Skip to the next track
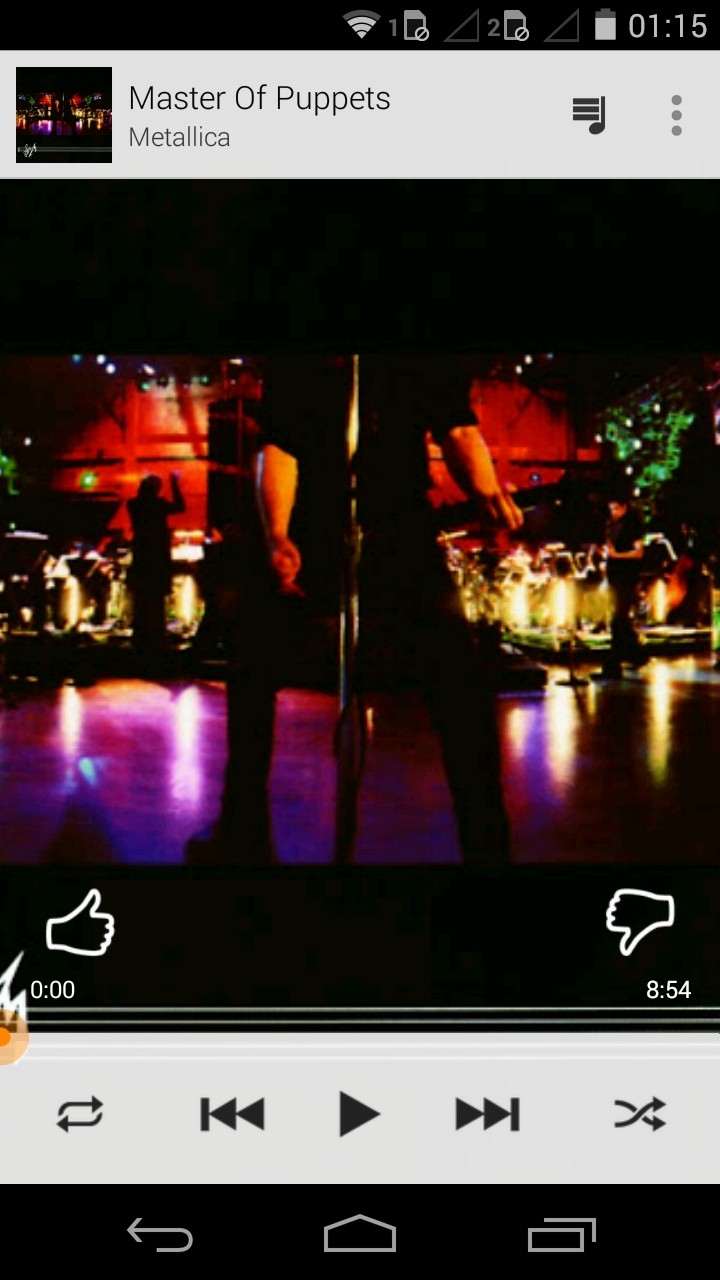 487,1114
